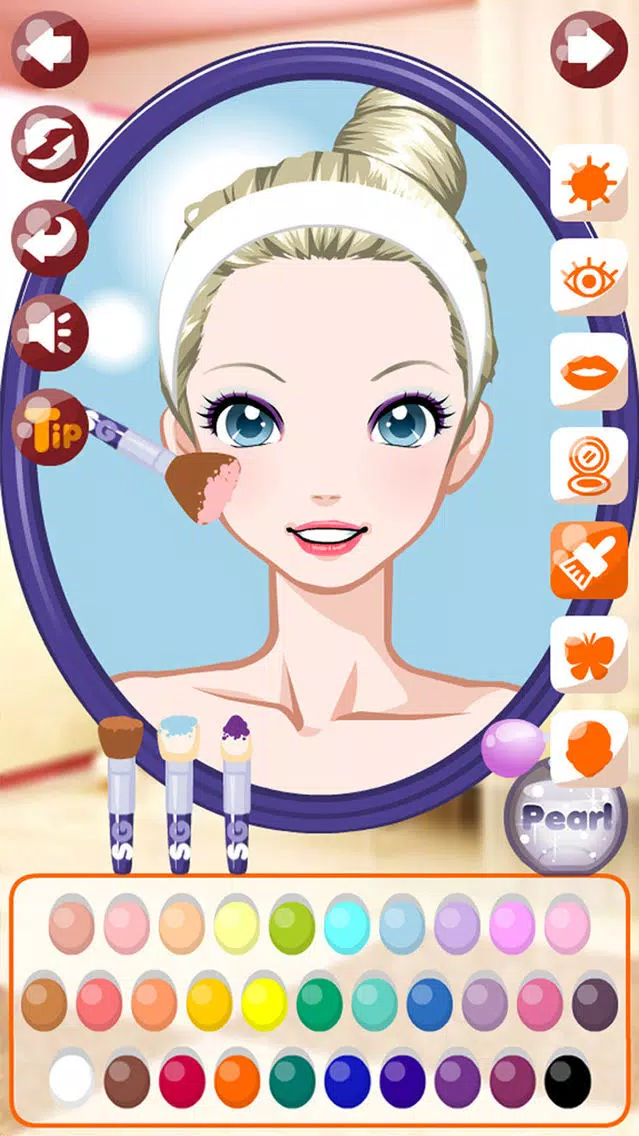The height and width of the screenshot is (1136, 639).
Task: Open the compact powder category
Action: click(588, 466)
